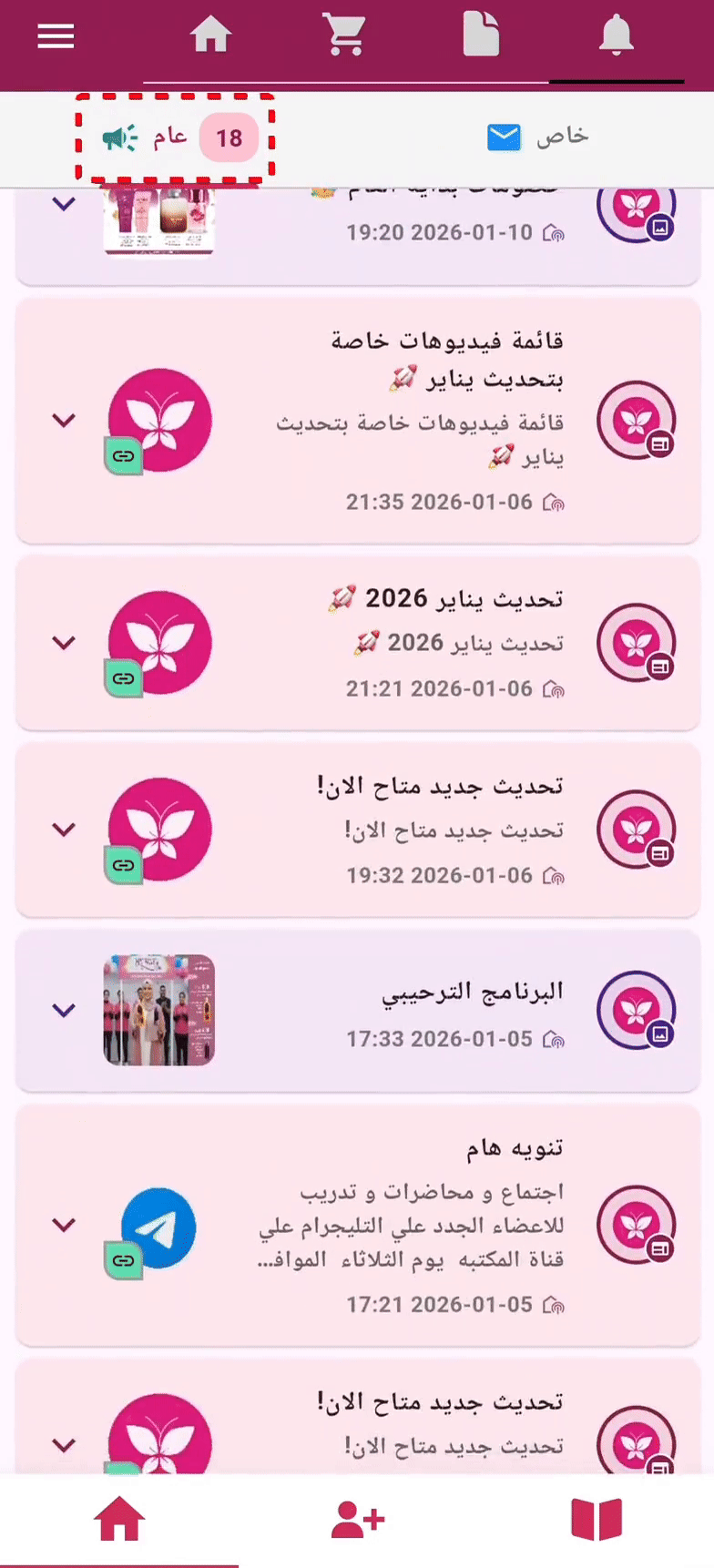
Task: Expand the البرنامج الترحيبي announcement chevron
Action: point(64,1009)
